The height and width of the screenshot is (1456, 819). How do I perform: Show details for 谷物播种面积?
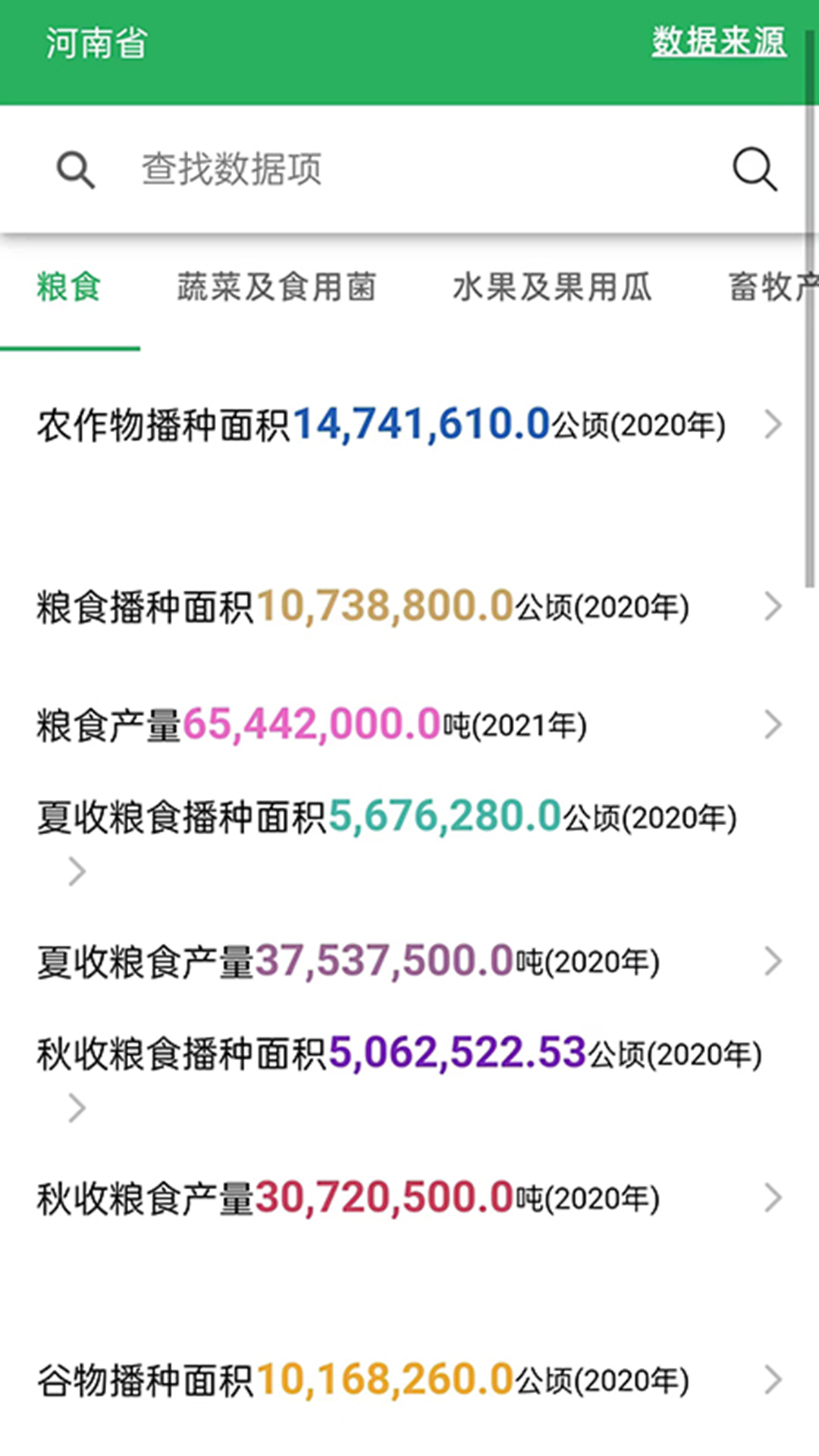coord(409,1380)
